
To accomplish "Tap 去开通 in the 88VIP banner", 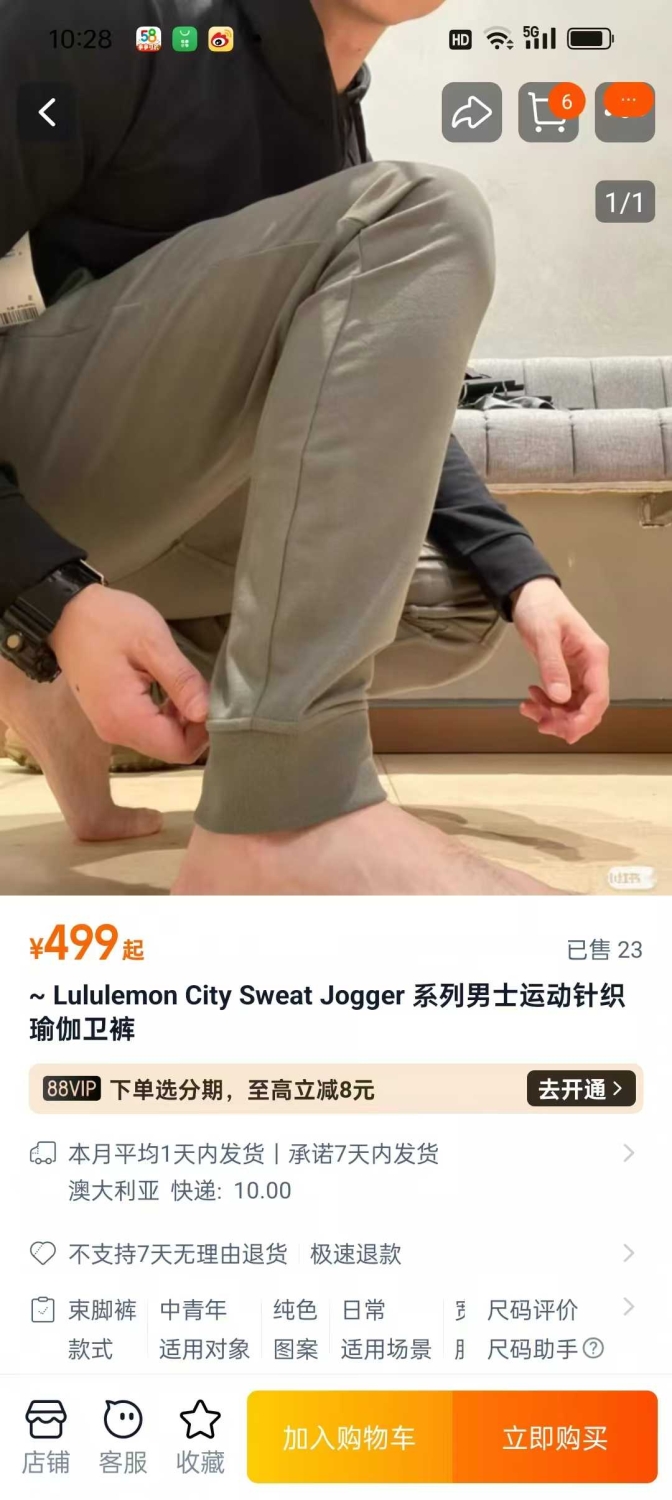I will 581,1089.
